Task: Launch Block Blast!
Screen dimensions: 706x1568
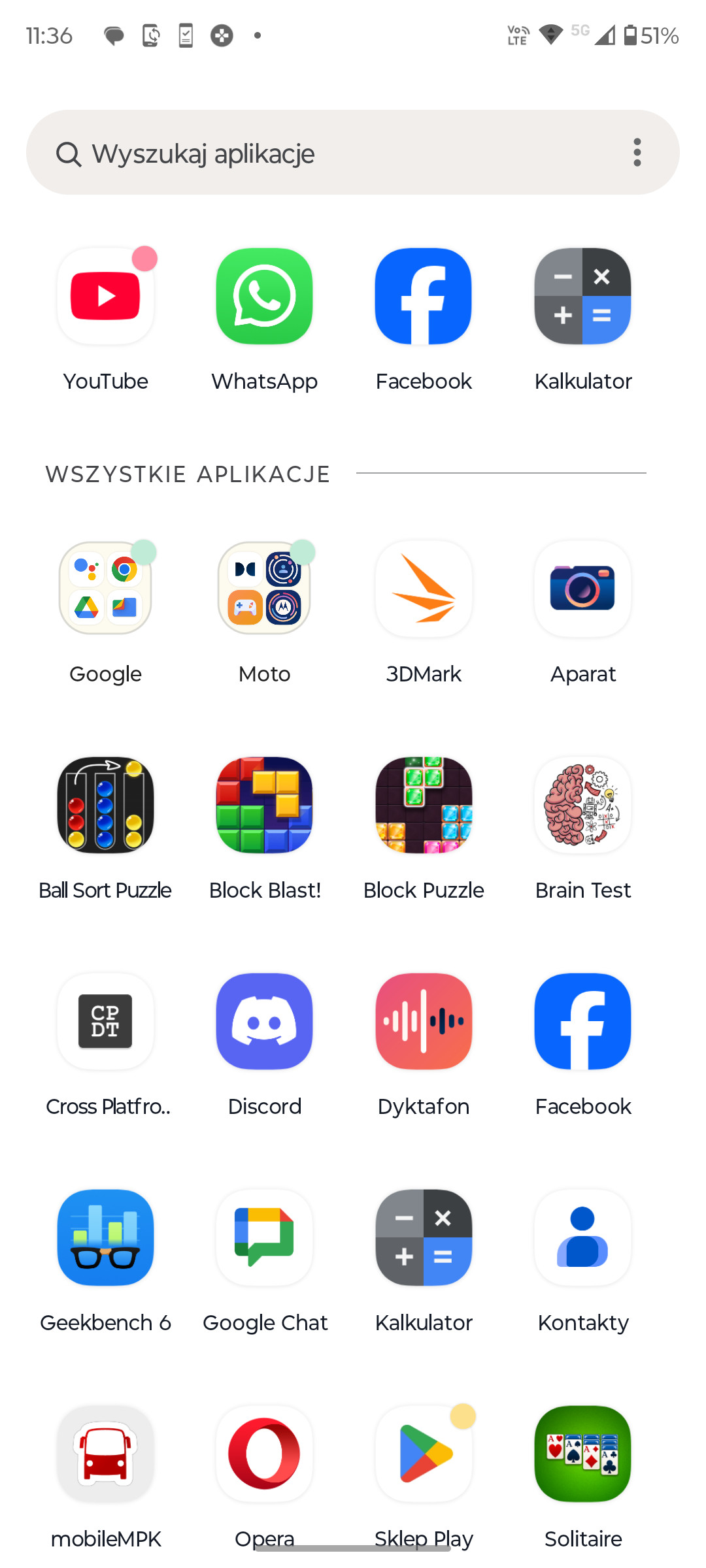Action: pyautogui.click(x=265, y=805)
